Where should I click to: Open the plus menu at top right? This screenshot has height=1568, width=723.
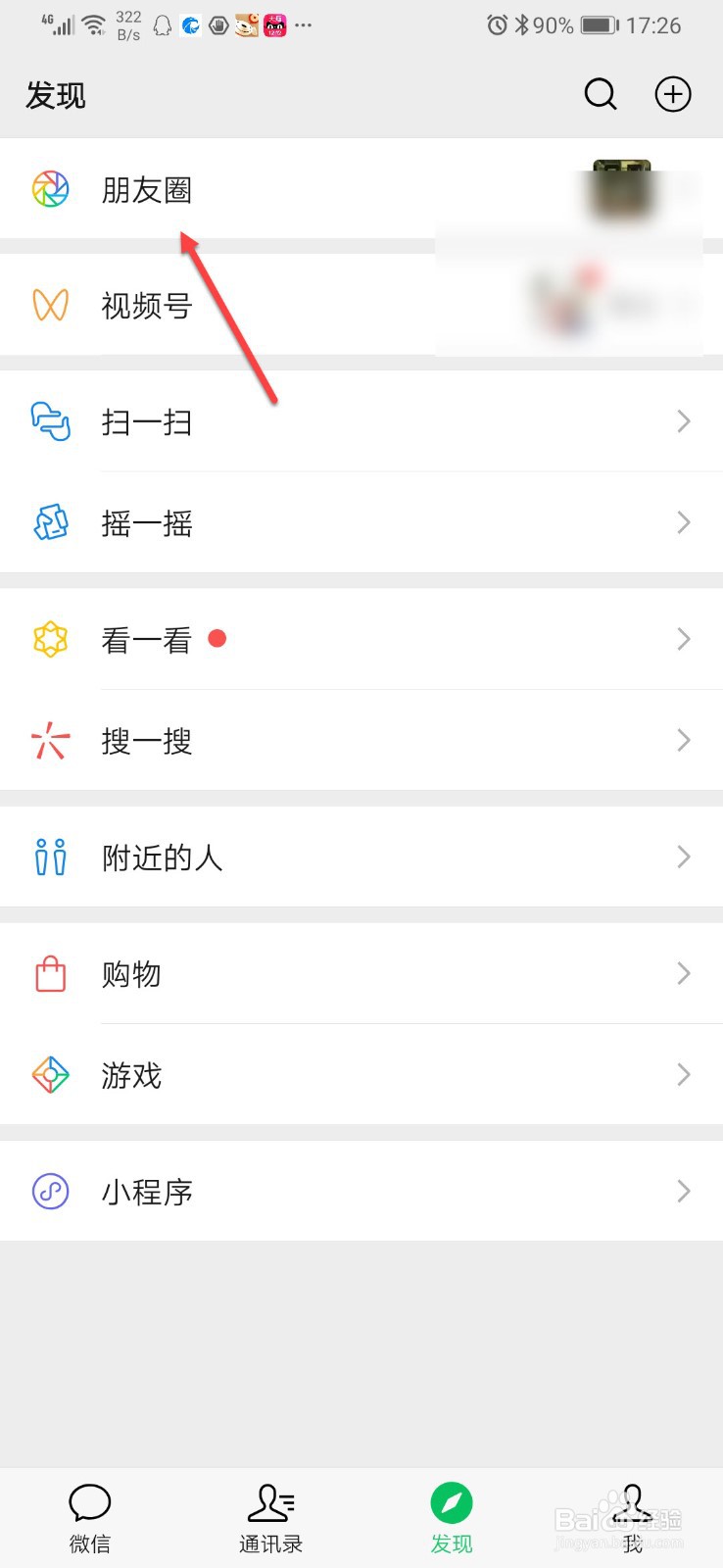coord(672,95)
